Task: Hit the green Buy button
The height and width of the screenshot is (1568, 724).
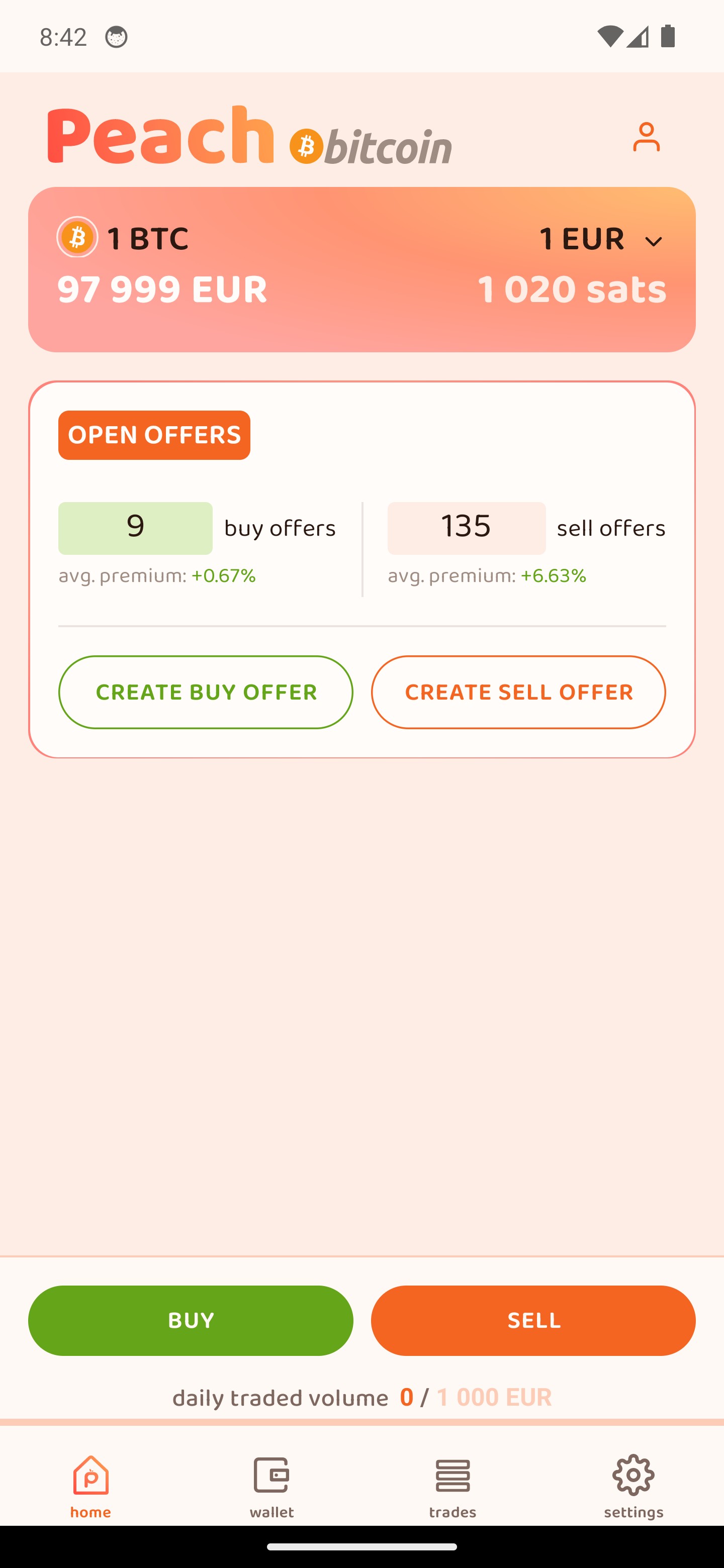Action: pyautogui.click(x=191, y=1320)
